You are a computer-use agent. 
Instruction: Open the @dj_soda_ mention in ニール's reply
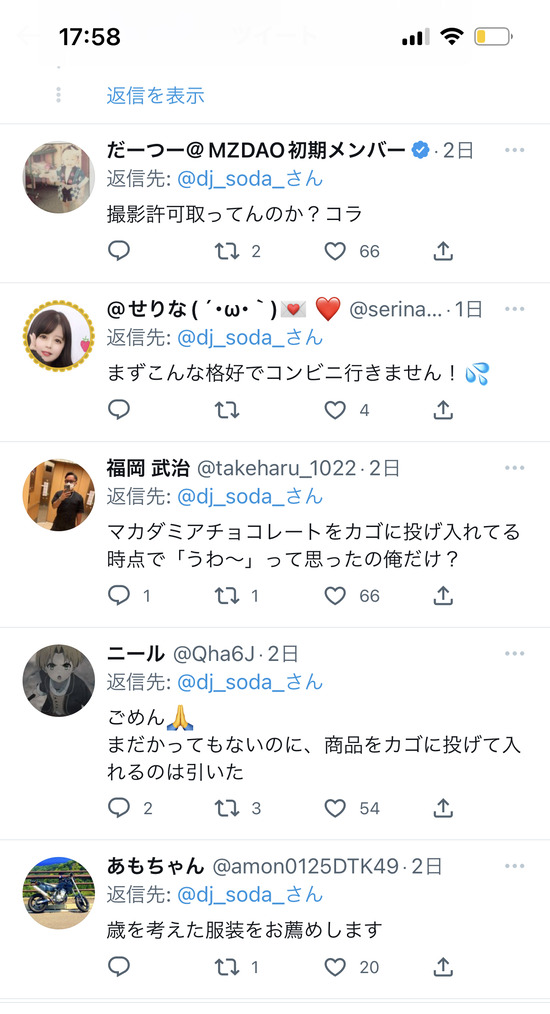click(250, 682)
